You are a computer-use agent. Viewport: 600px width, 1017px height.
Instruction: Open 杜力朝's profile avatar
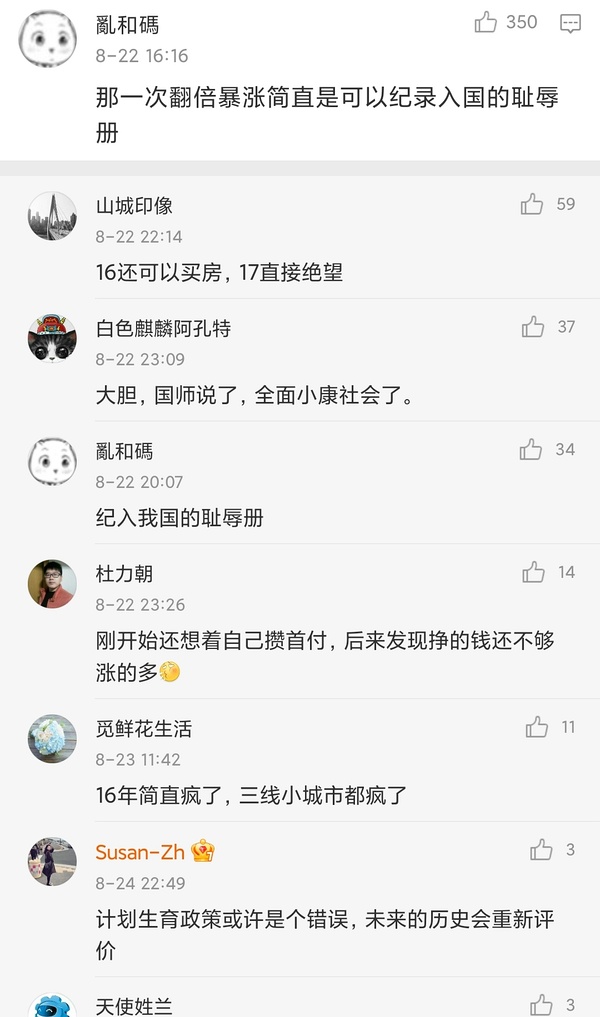pyautogui.click(x=52, y=584)
